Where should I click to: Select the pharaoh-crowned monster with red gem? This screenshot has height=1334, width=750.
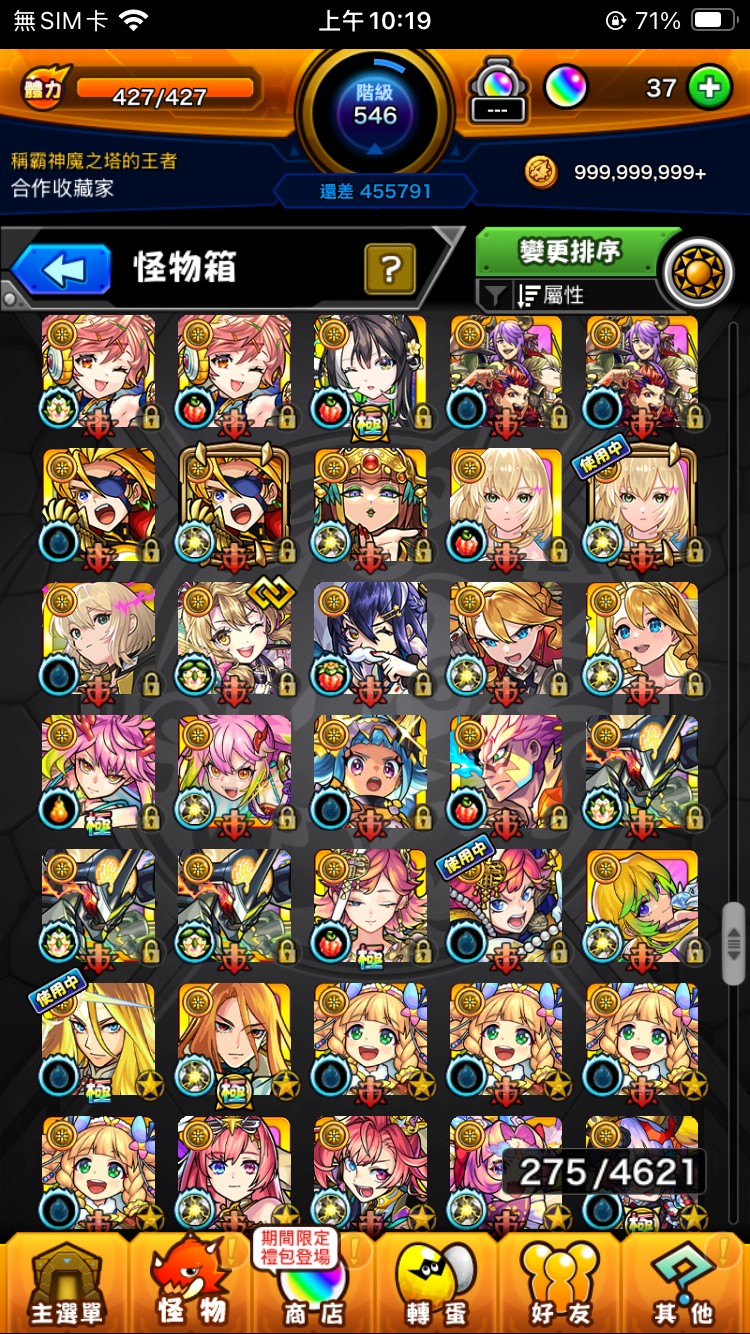tap(370, 504)
